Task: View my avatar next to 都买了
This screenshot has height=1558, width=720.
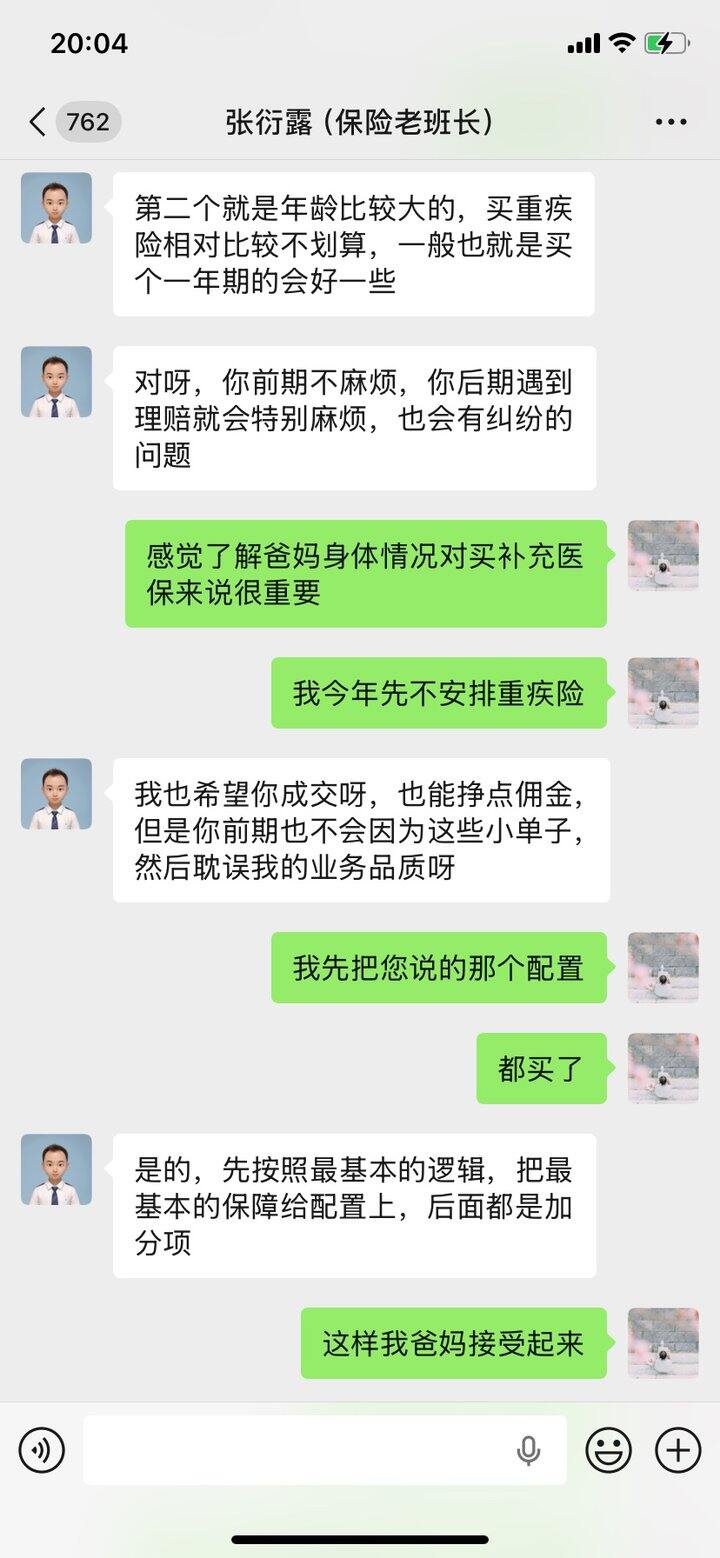Action: pyautogui.click(x=663, y=1068)
